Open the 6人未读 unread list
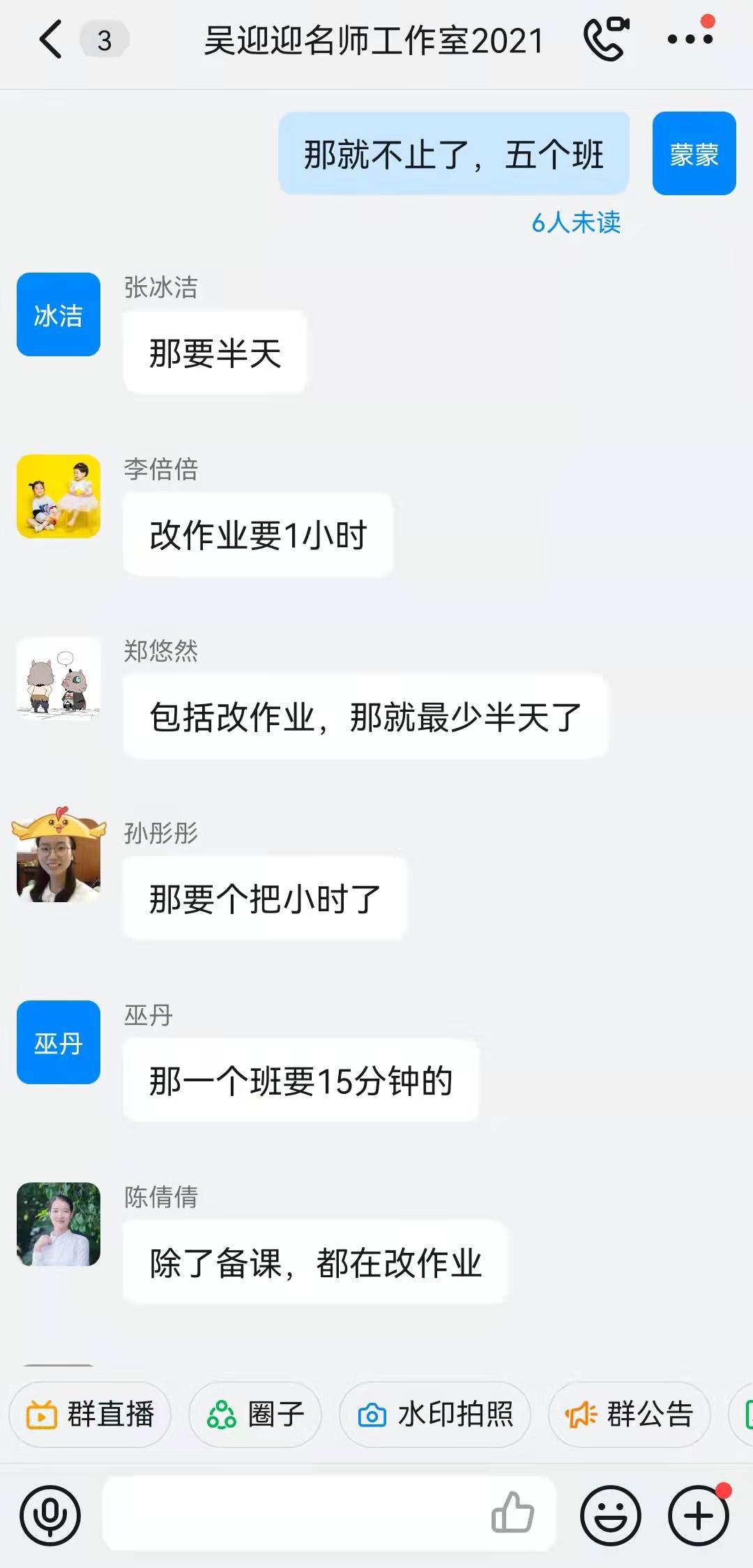 (x=576, y=222)
